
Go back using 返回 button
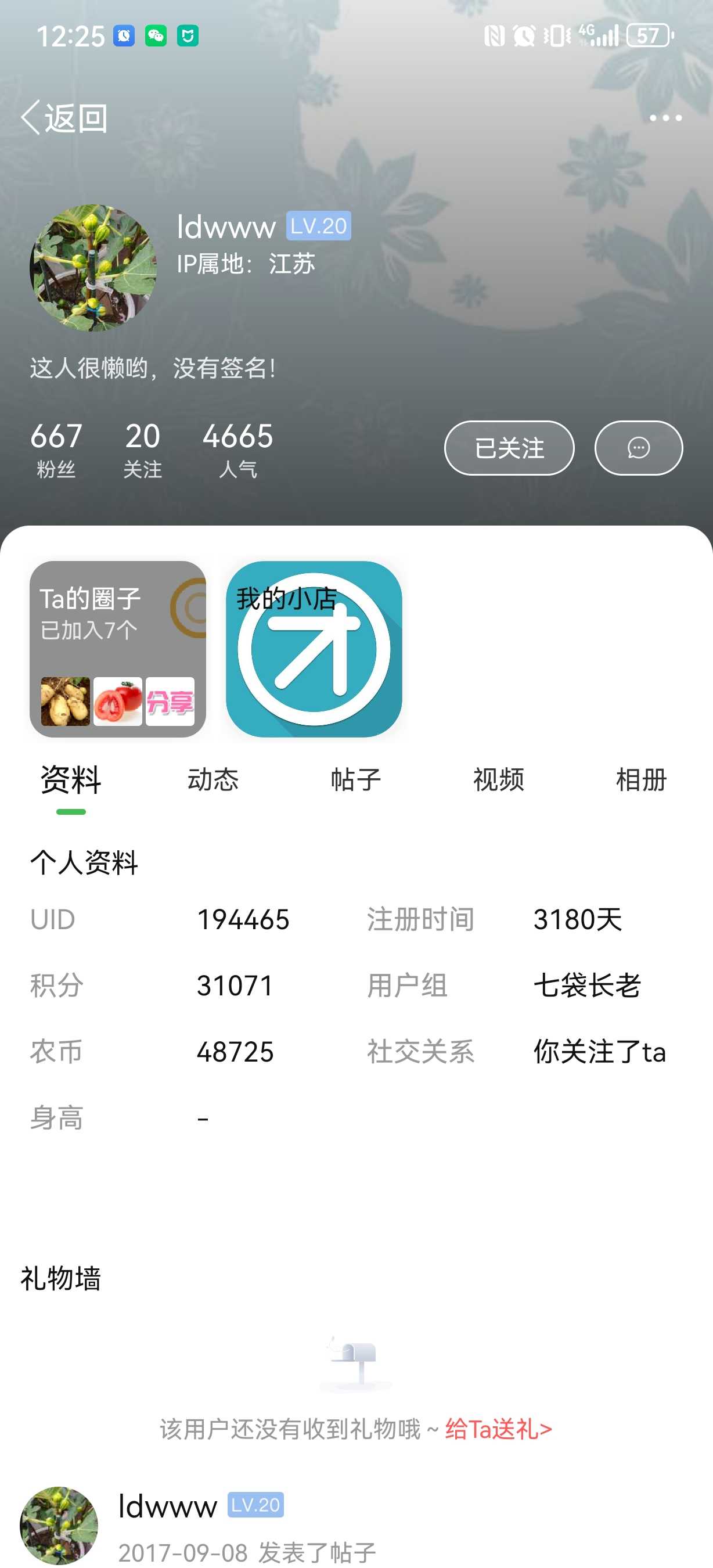(x=64, y=117)
